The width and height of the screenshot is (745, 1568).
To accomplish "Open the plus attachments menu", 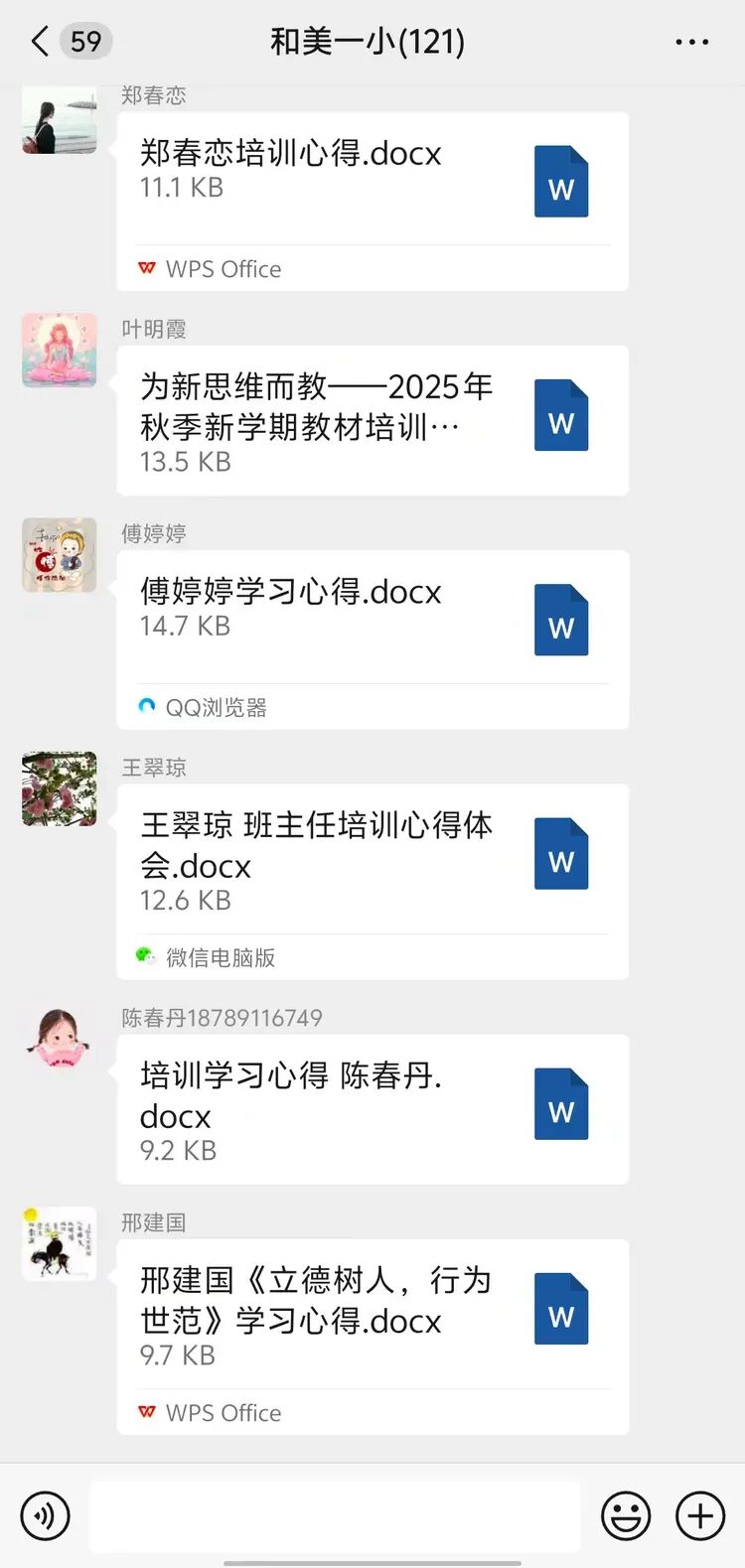I will pos(700,1516).
